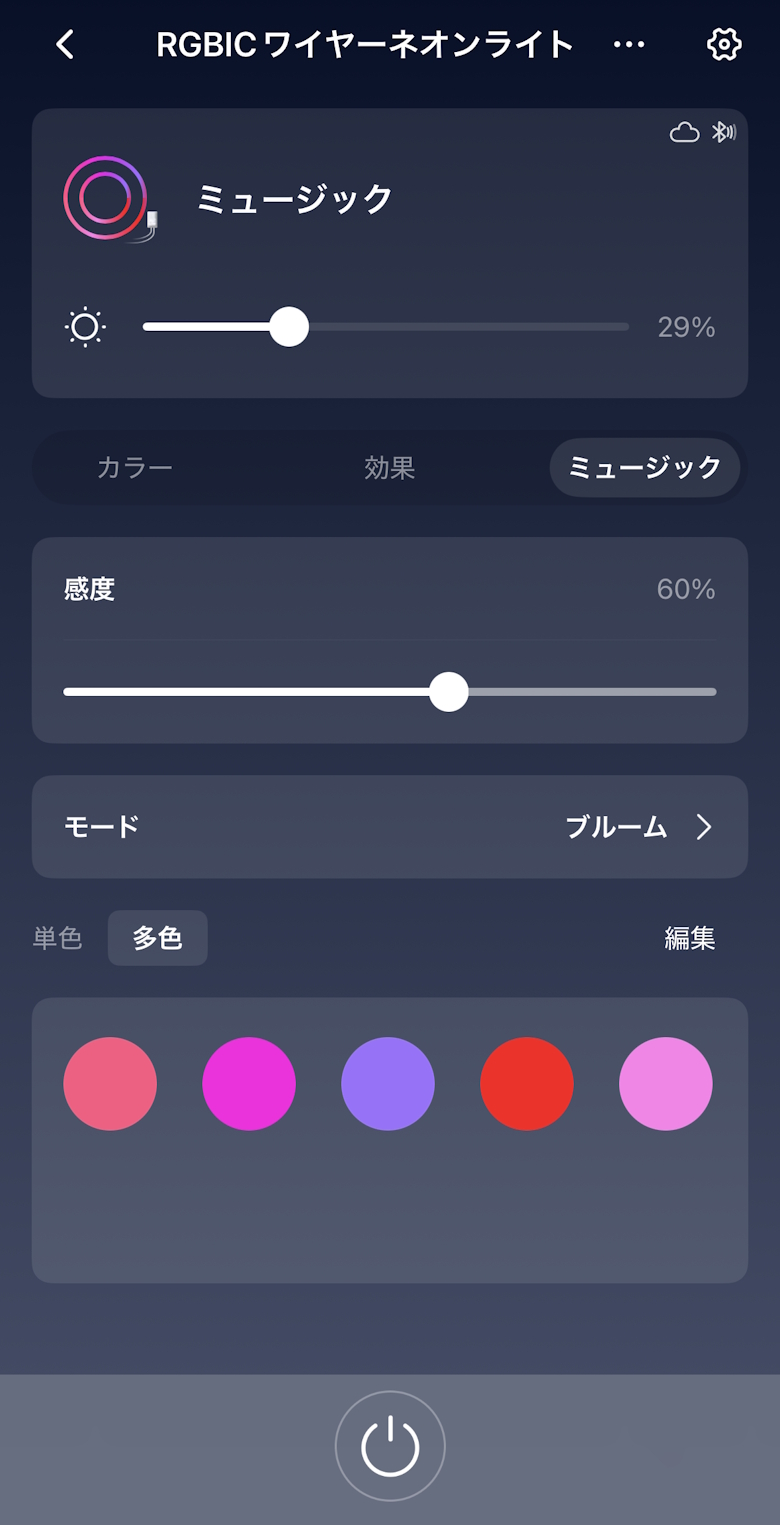Open the モード selection row
Screen dimensions: 780x1525
pos(390,827)
